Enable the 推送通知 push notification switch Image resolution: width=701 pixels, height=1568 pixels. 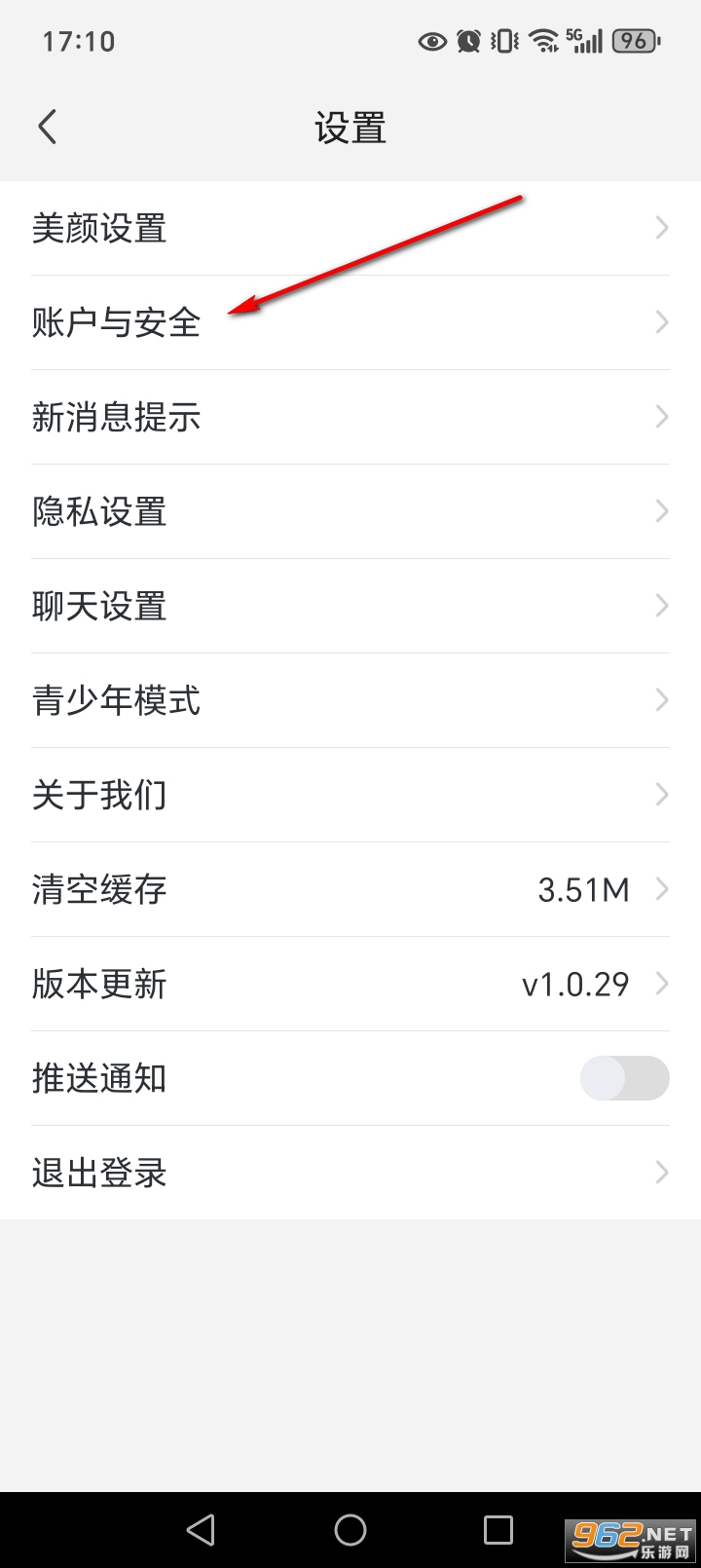624,1078
